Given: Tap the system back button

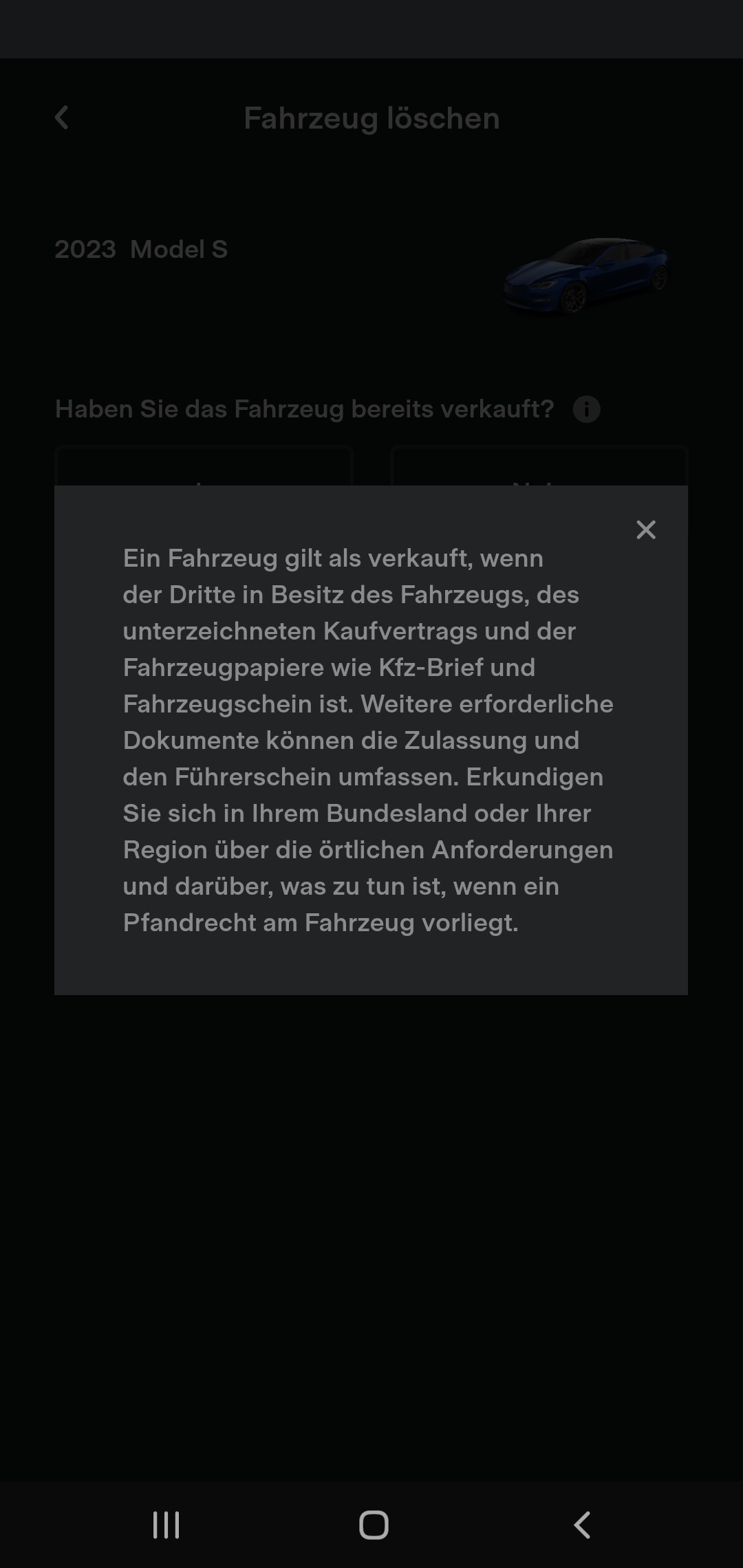Looking at the screenshot, I should click(582, 1525).
